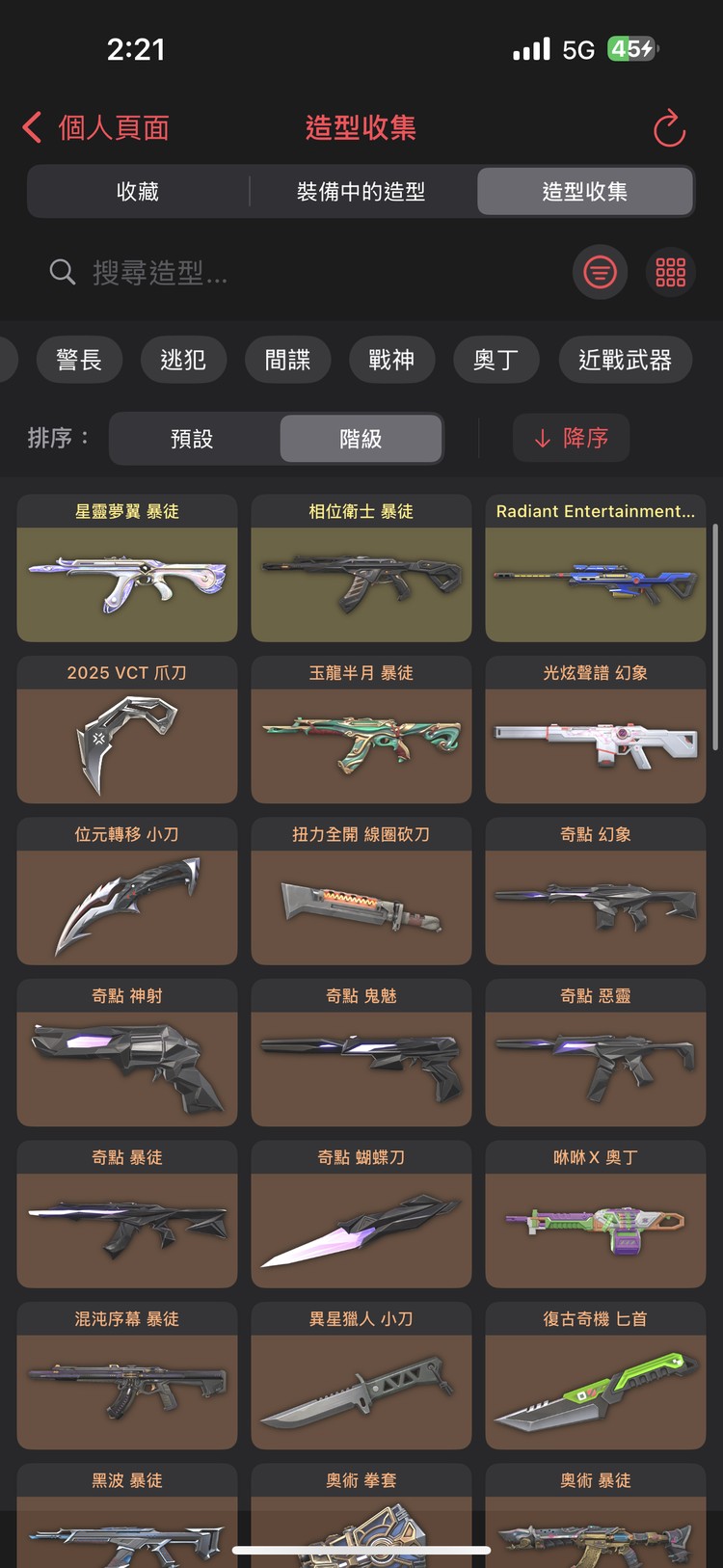Select the 警長 filter chip

click(79, 360)
